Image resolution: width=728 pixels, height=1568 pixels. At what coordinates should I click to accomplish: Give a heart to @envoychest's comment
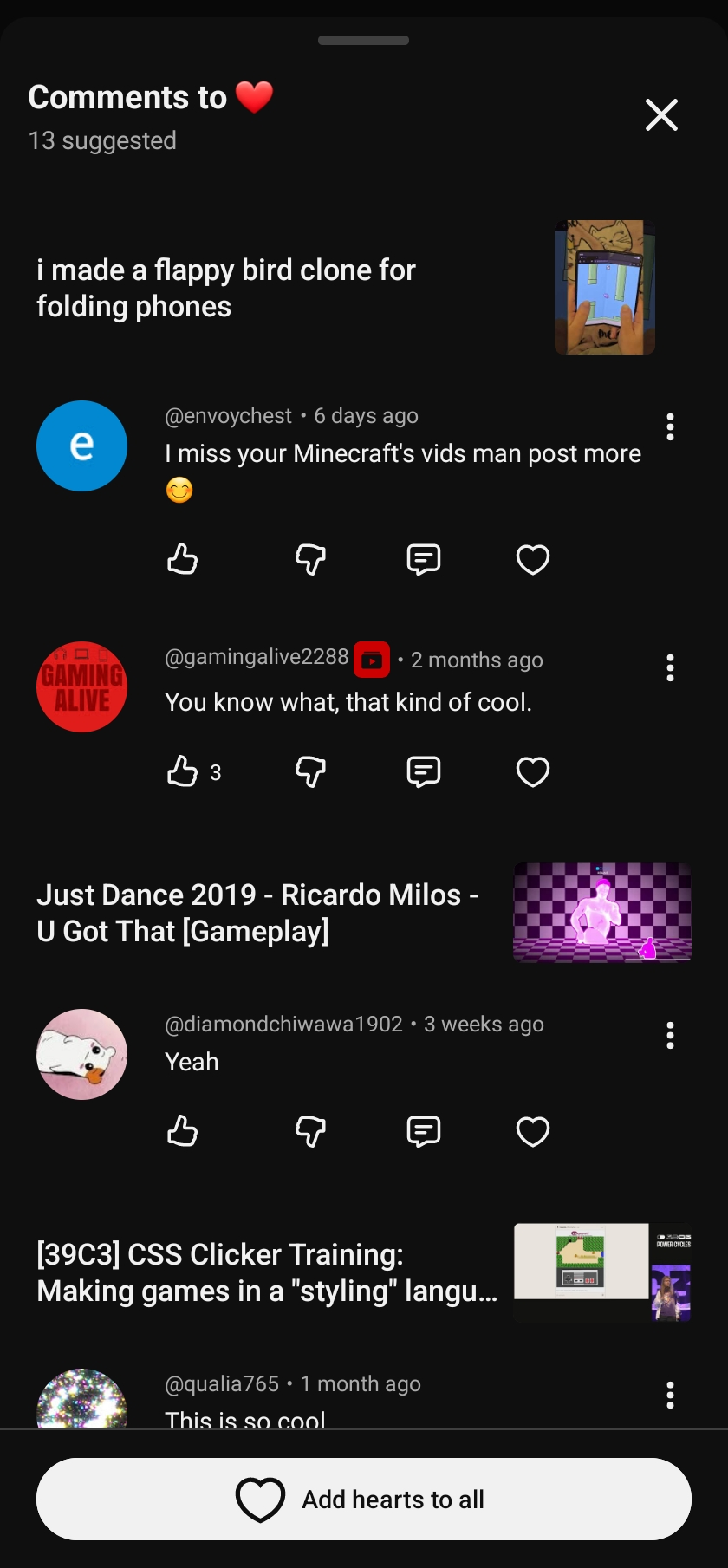tap(533, 560)
